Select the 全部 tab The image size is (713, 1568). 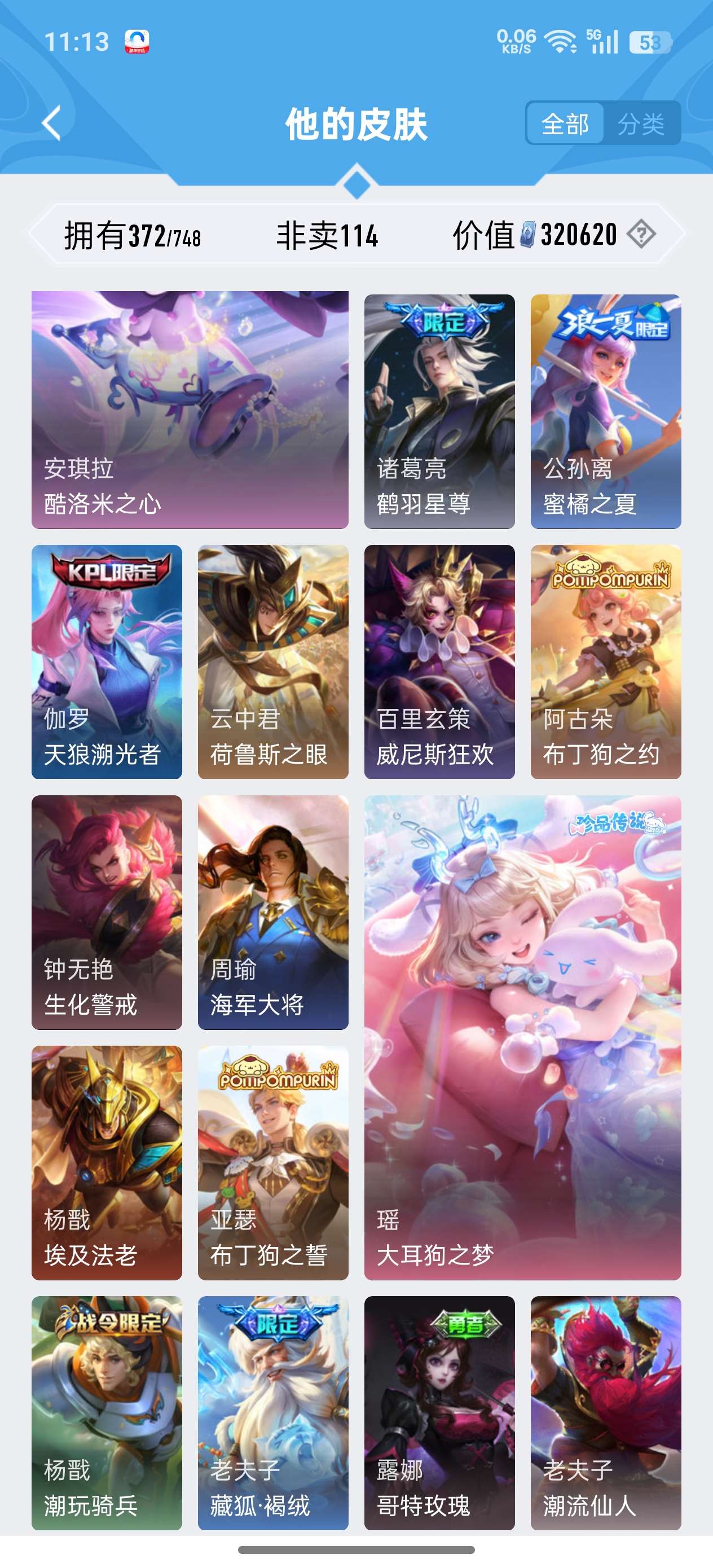(x=565, y=124)
